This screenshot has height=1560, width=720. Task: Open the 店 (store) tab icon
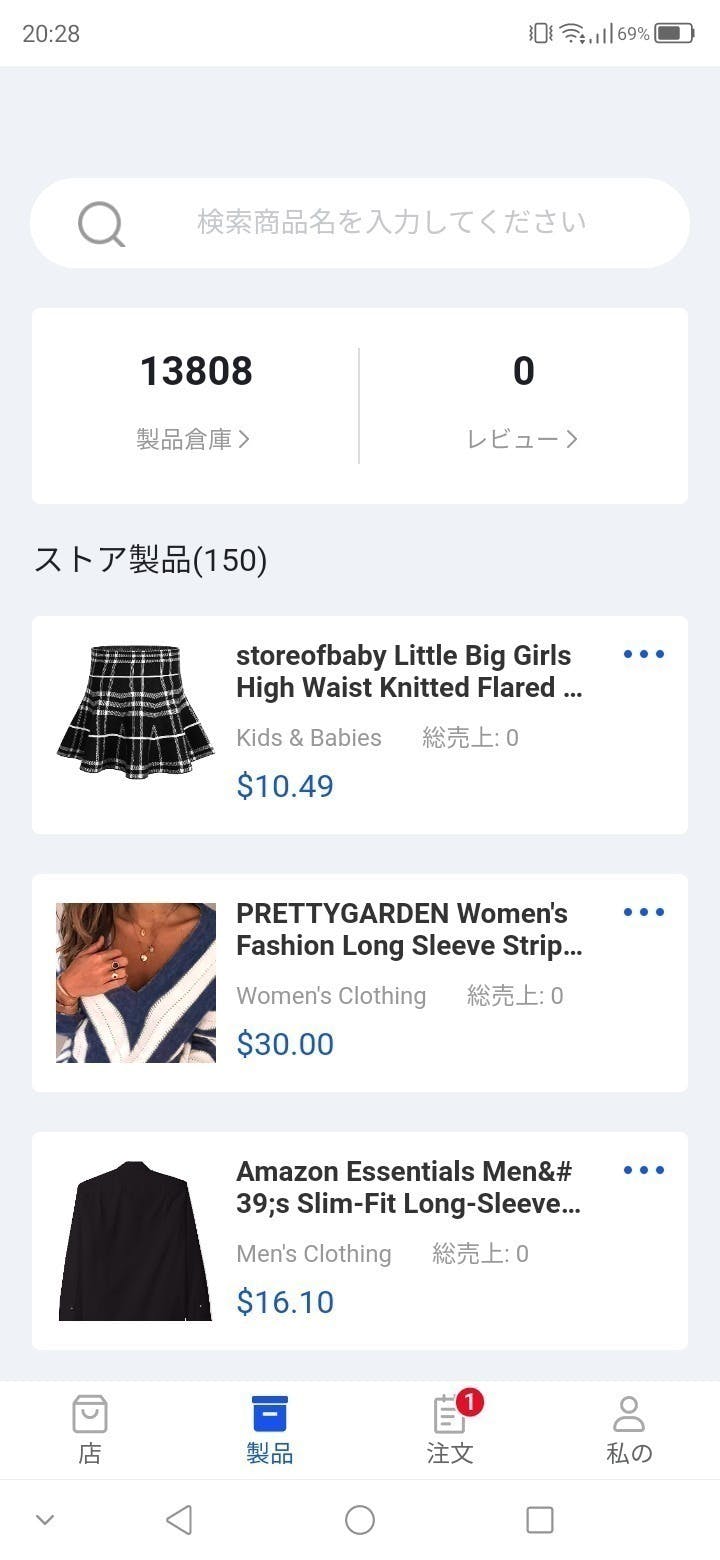coord(89,1414)
